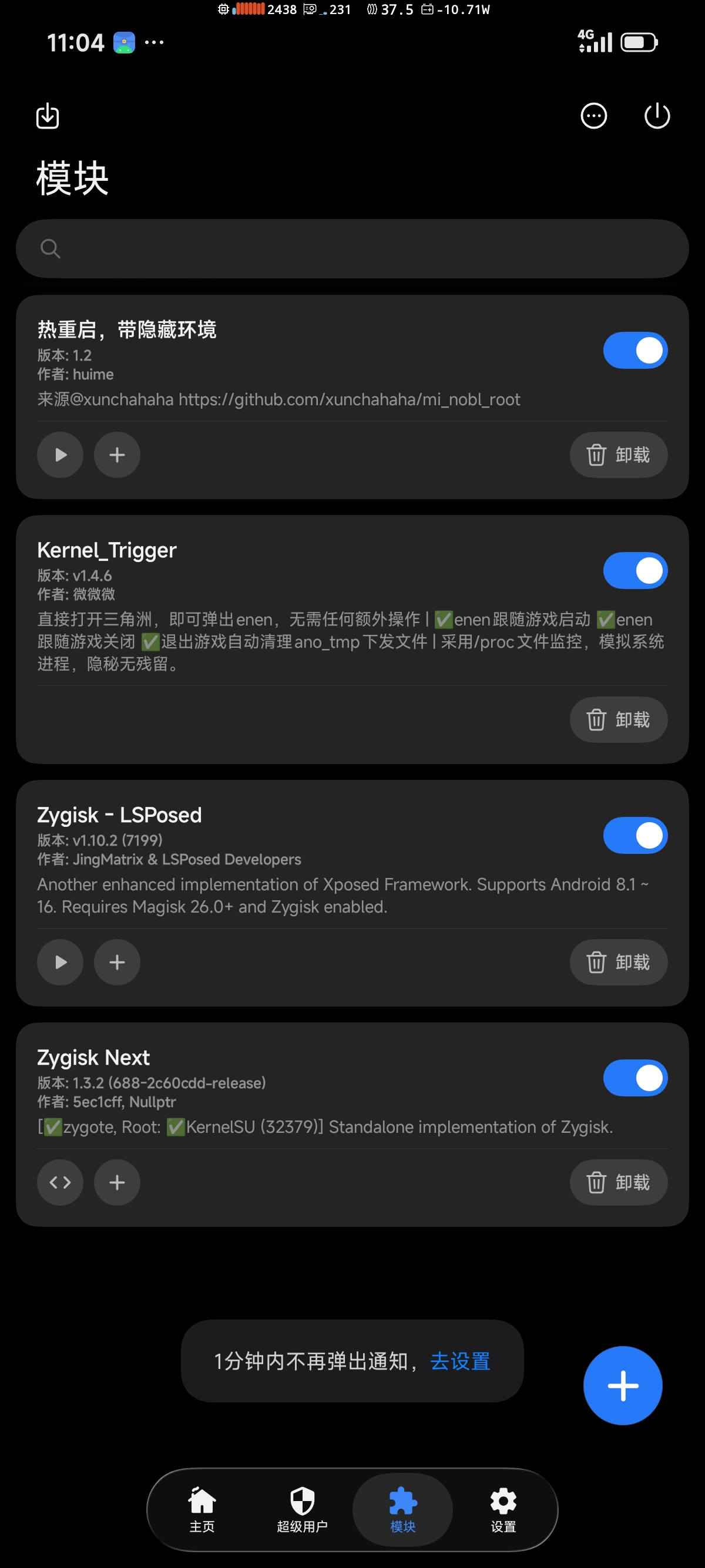The image size is (705, 1568).
Task: Uninstall Zygisk - LSPosed module
Action: (x=618, y=962)
